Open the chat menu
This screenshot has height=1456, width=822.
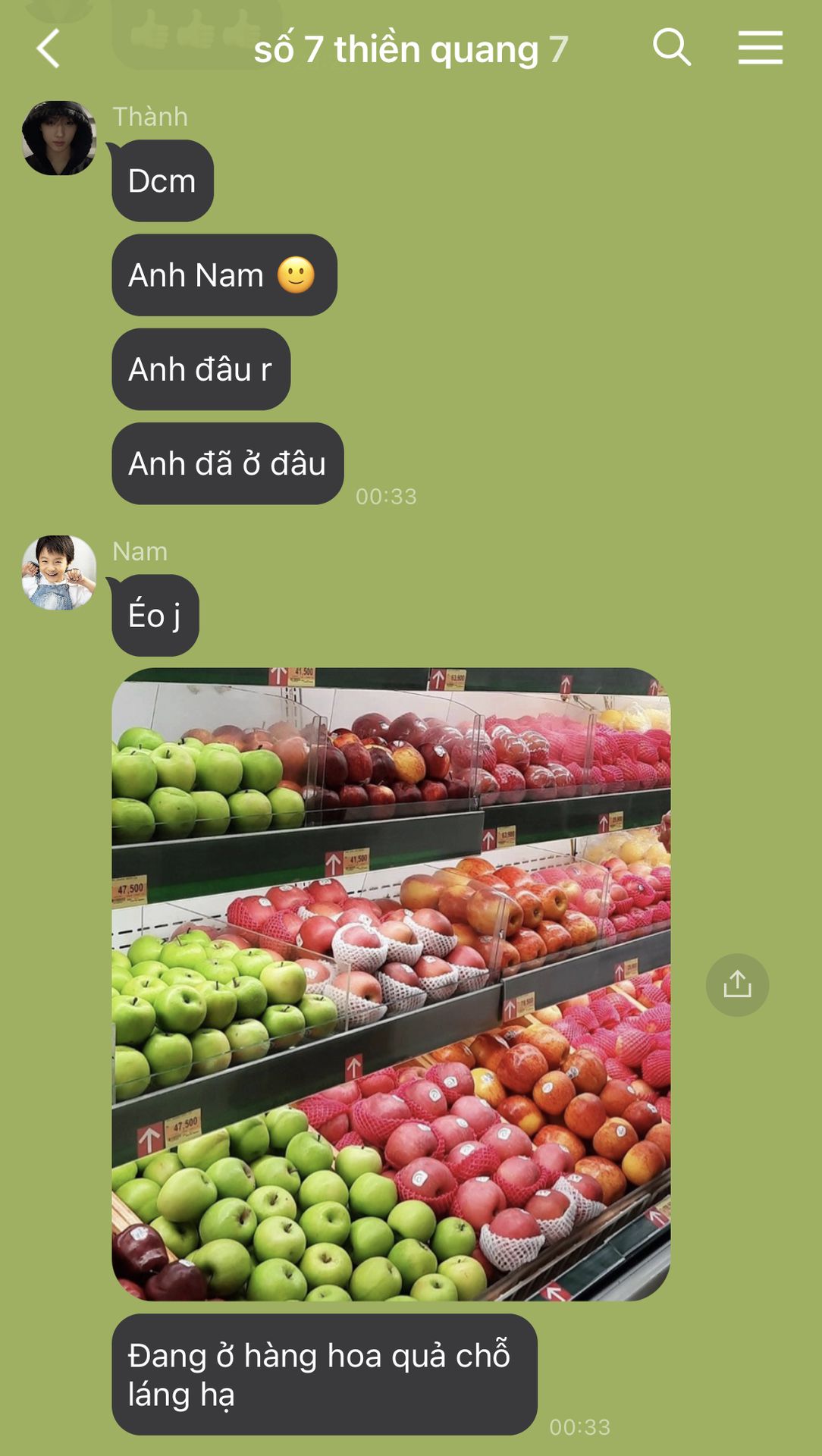tap(760, 48)
